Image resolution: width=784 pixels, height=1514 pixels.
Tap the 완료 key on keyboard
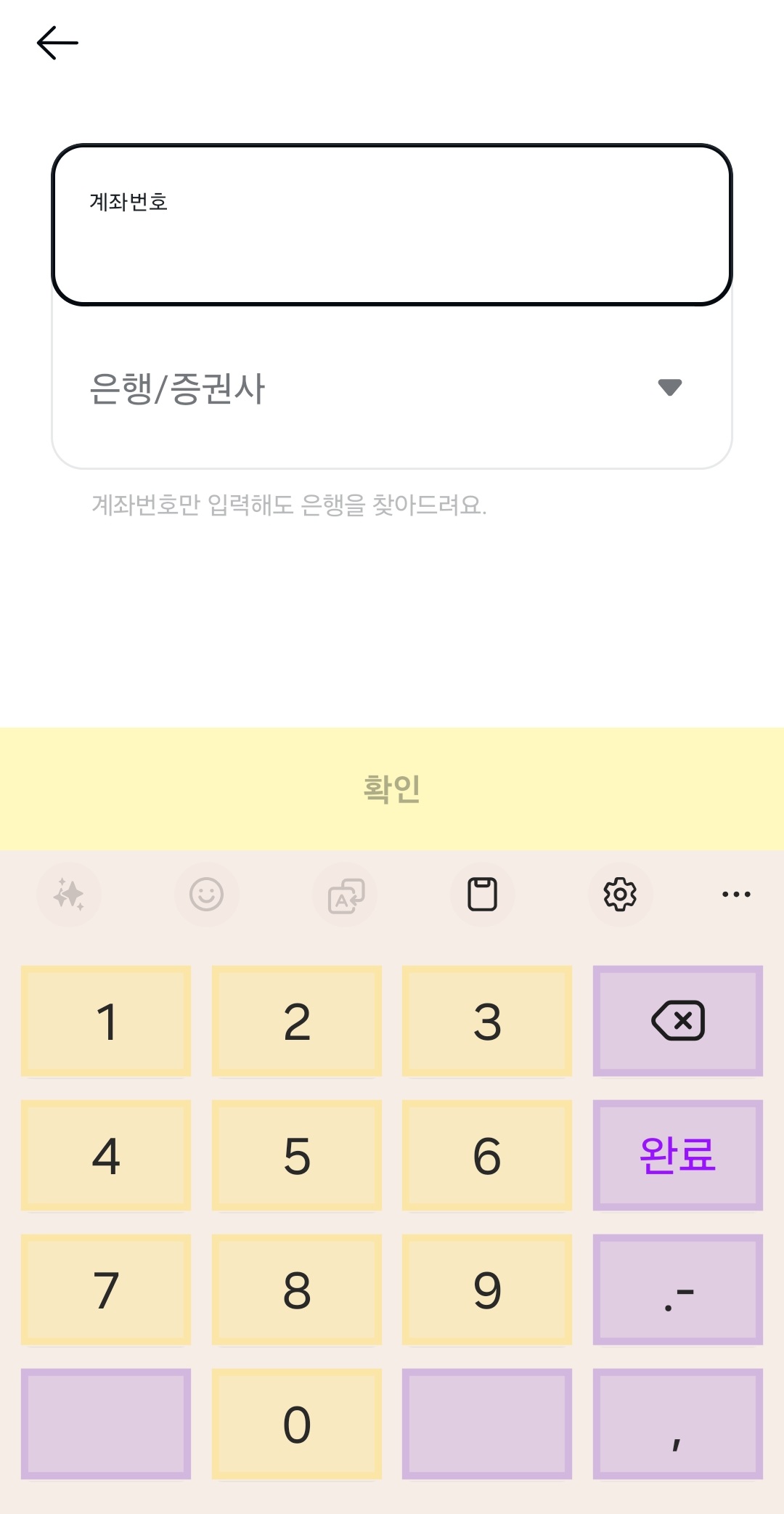[677, 1155]
